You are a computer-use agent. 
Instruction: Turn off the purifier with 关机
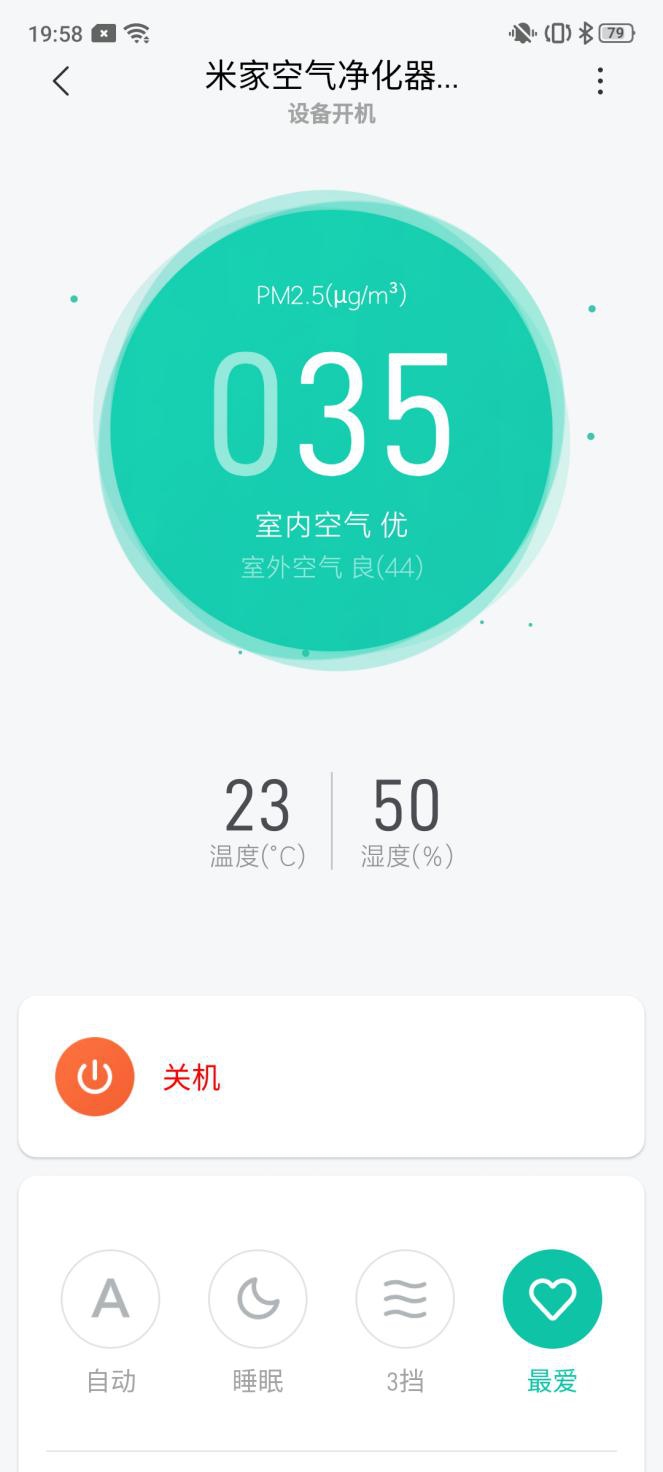(x=95, y=1077)
